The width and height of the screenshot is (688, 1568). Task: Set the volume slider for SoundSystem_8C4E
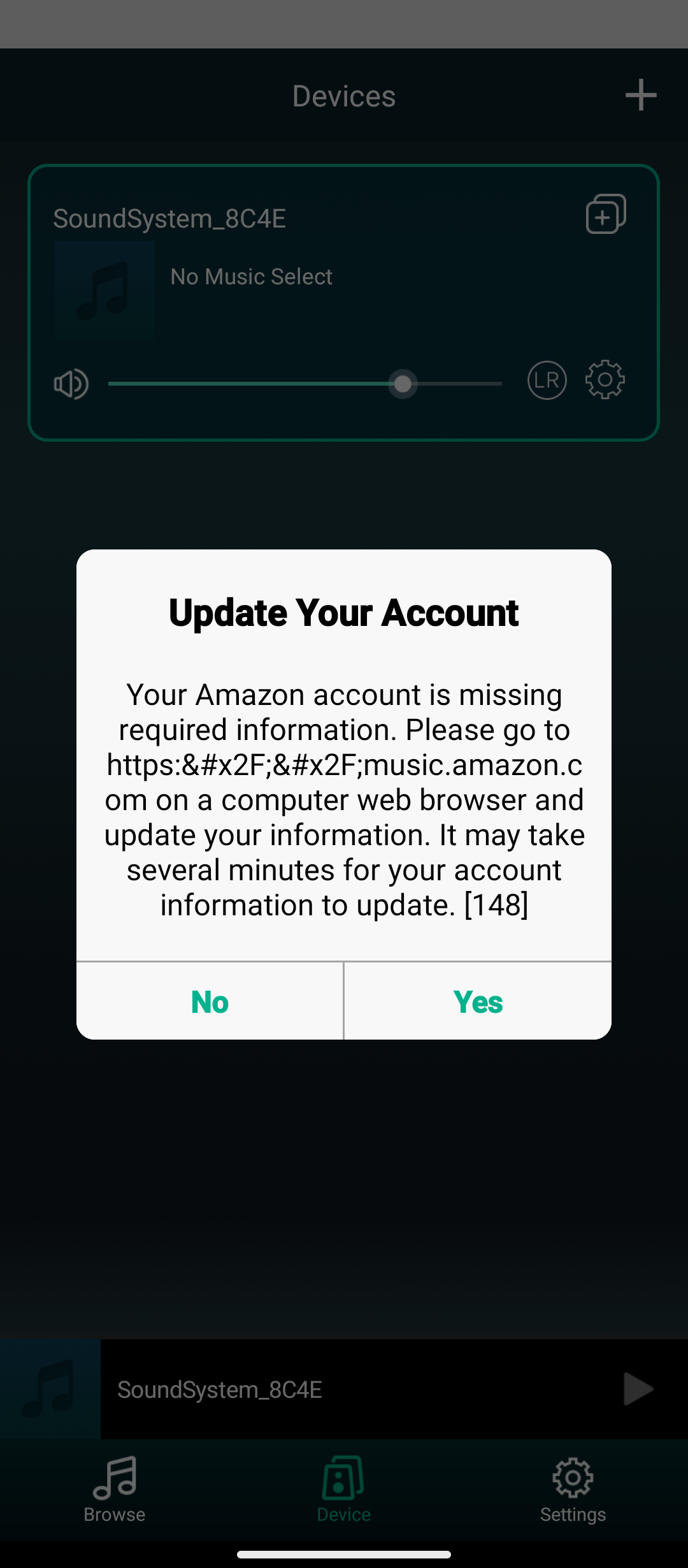click(x=402, y=384)
